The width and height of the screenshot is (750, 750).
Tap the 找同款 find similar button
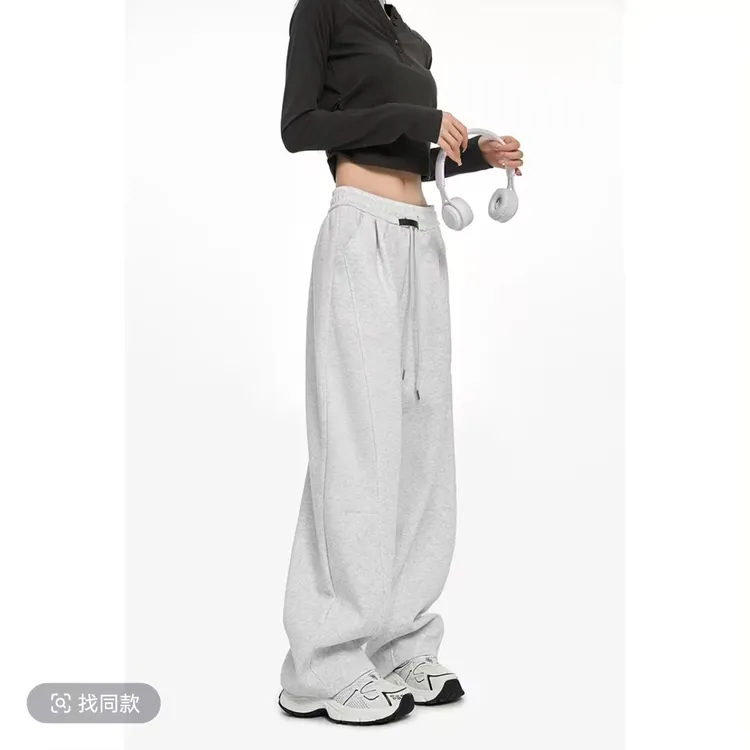[94, 703]
